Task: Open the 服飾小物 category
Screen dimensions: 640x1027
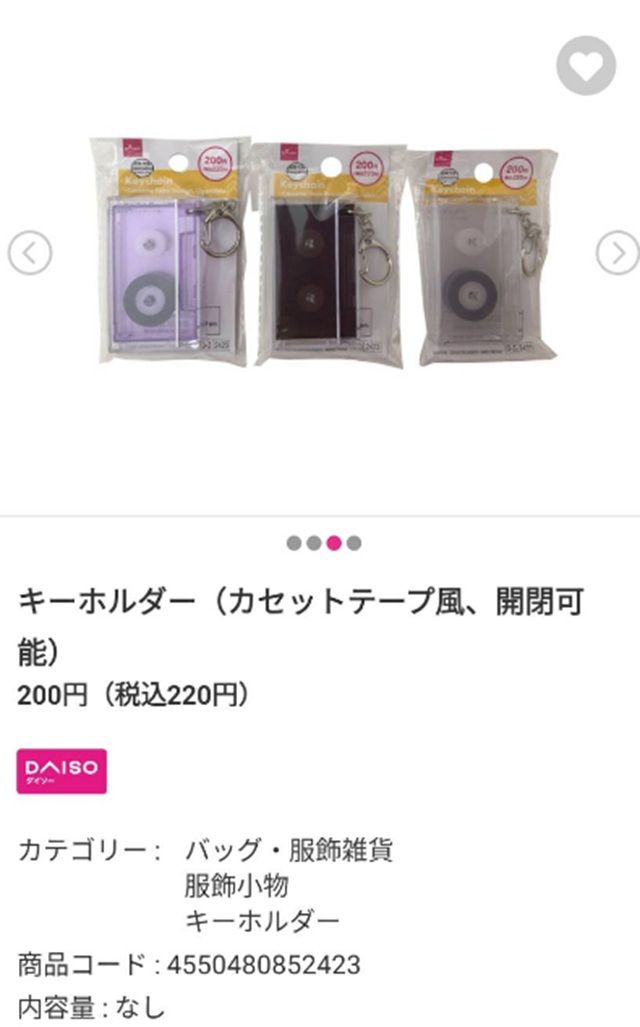Action: tap(236, 886)
